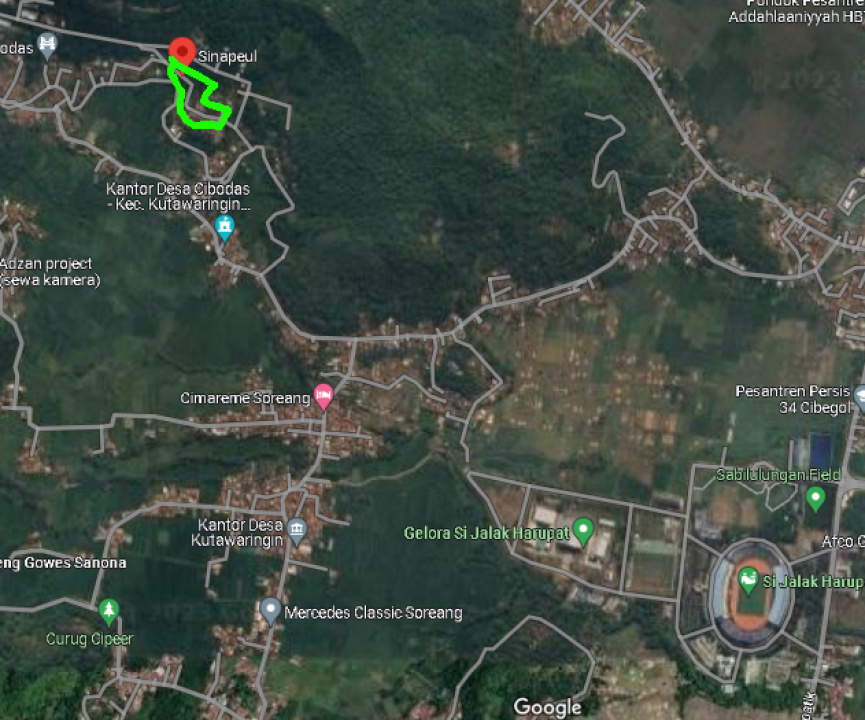Select Mercedes Classic Soreang pin

click(270, 609)
